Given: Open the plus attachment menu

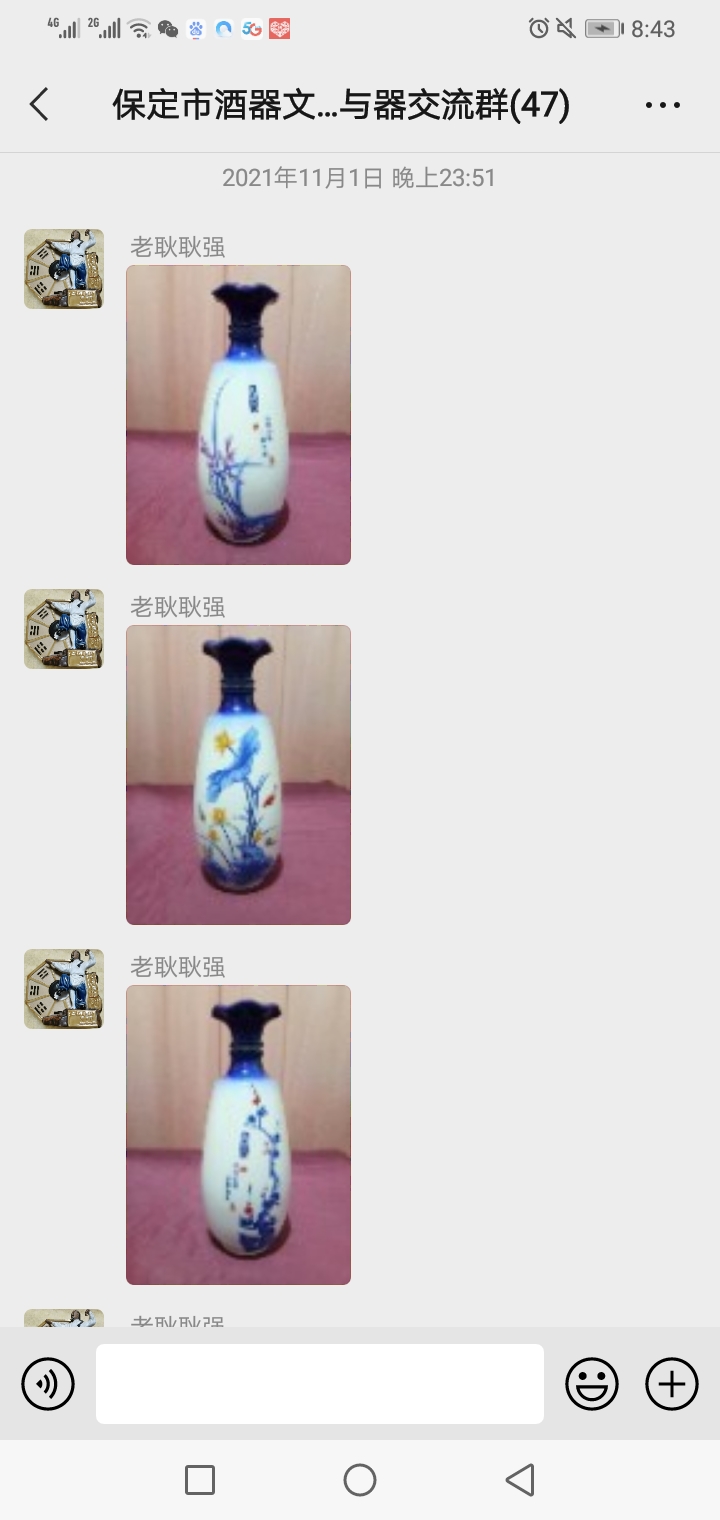Looking at the screenshot, I should (672, 1384).
